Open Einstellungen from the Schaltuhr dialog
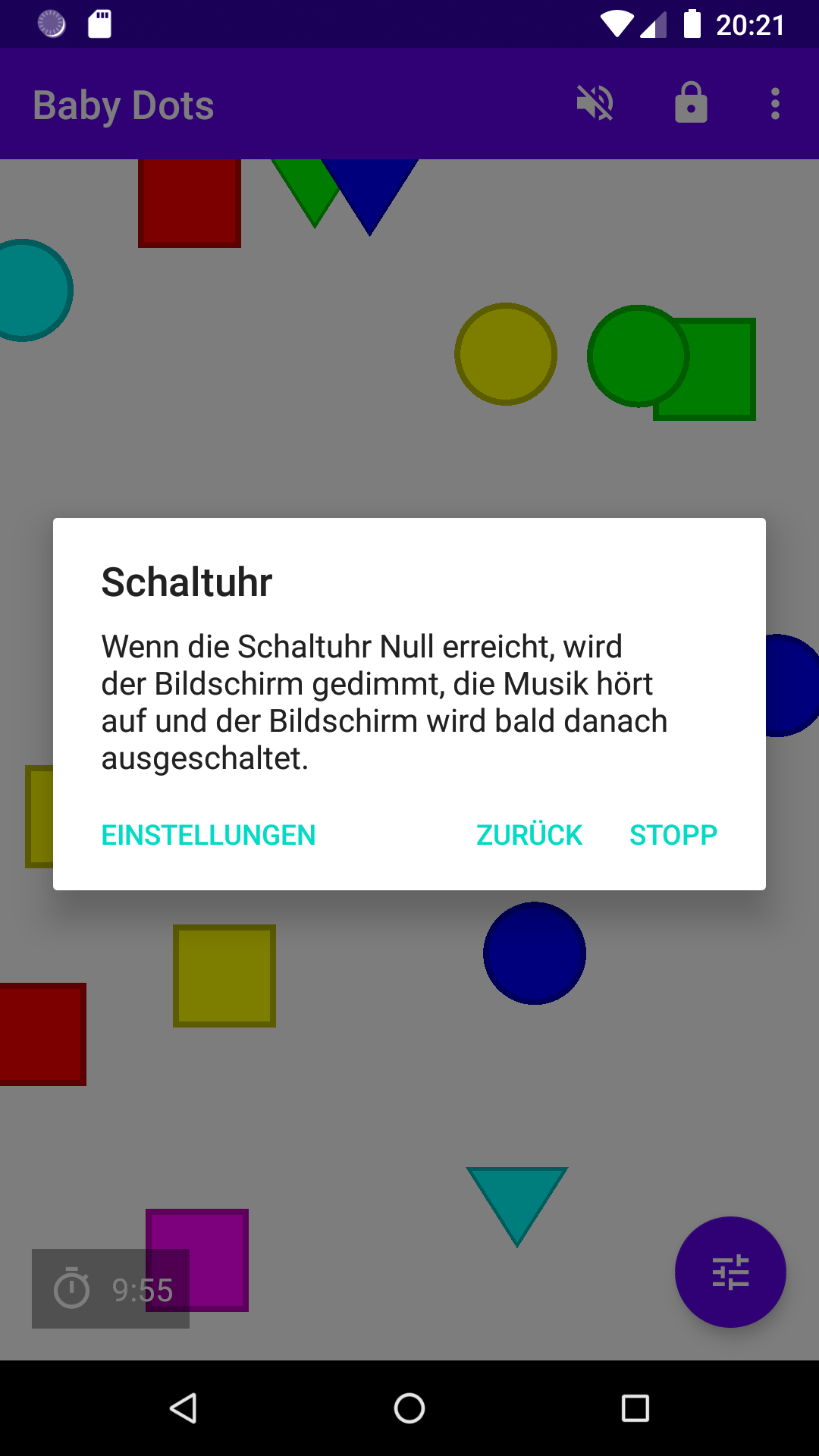819x1456 pixels. 209,835
